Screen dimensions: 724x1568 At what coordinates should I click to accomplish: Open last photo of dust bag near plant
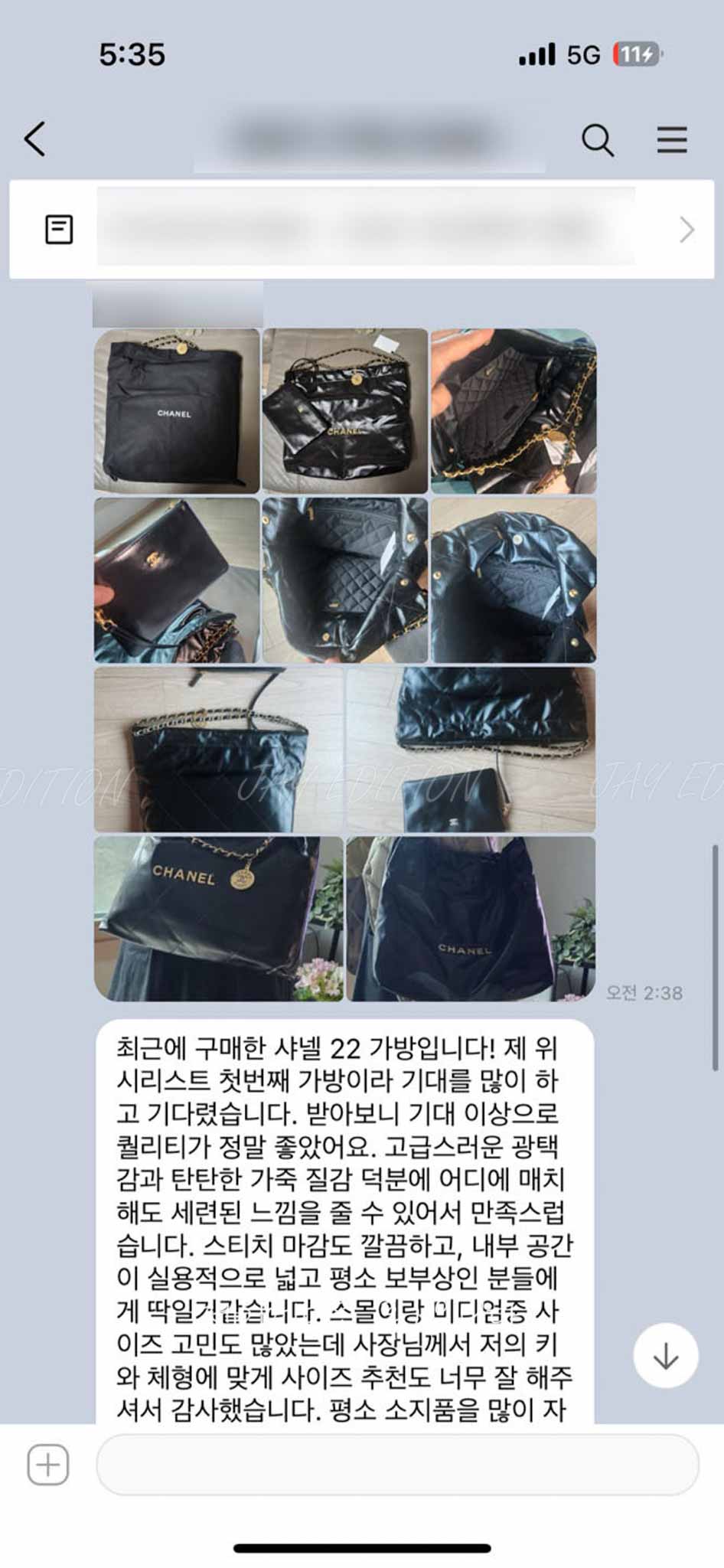click(x=471, y=918)
